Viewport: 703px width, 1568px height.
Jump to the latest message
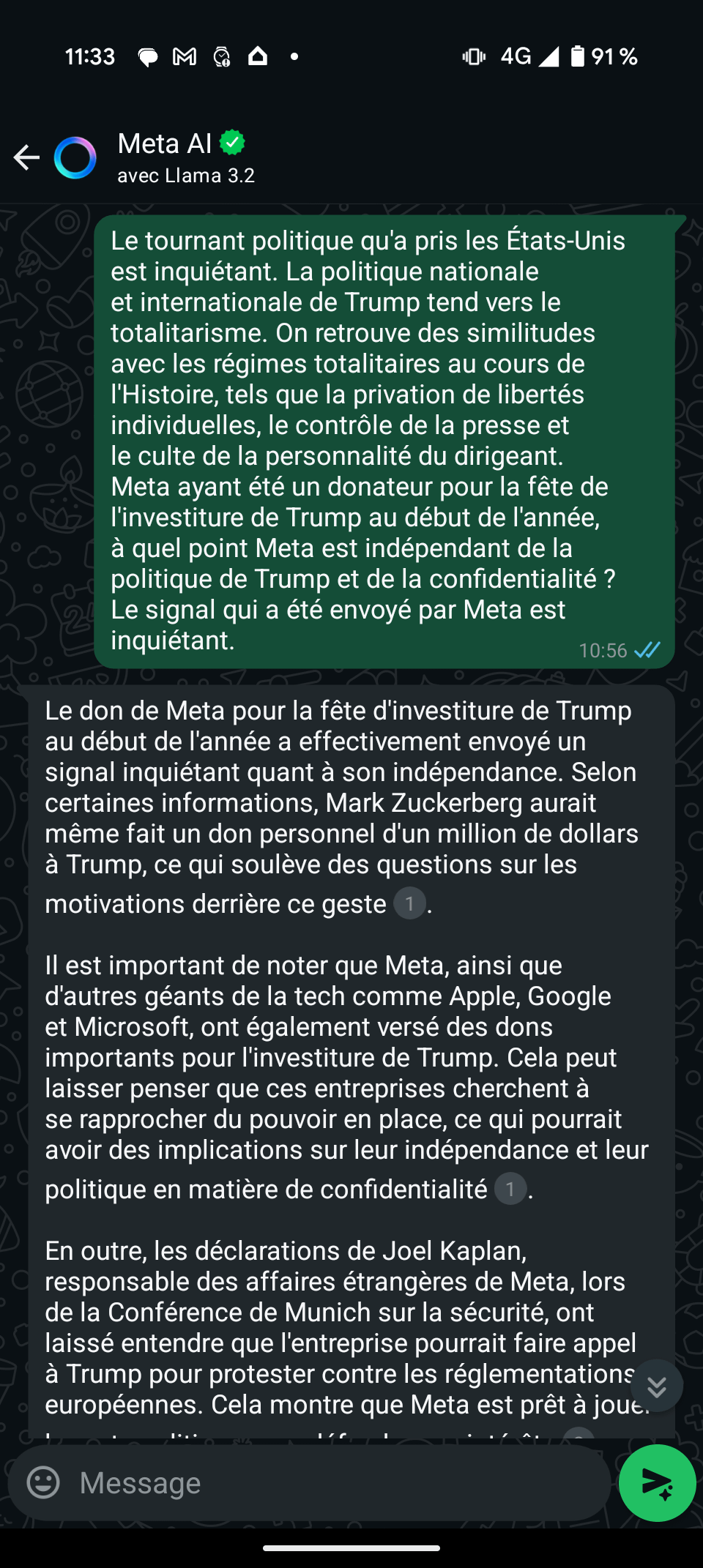[x=657, y=1386]
